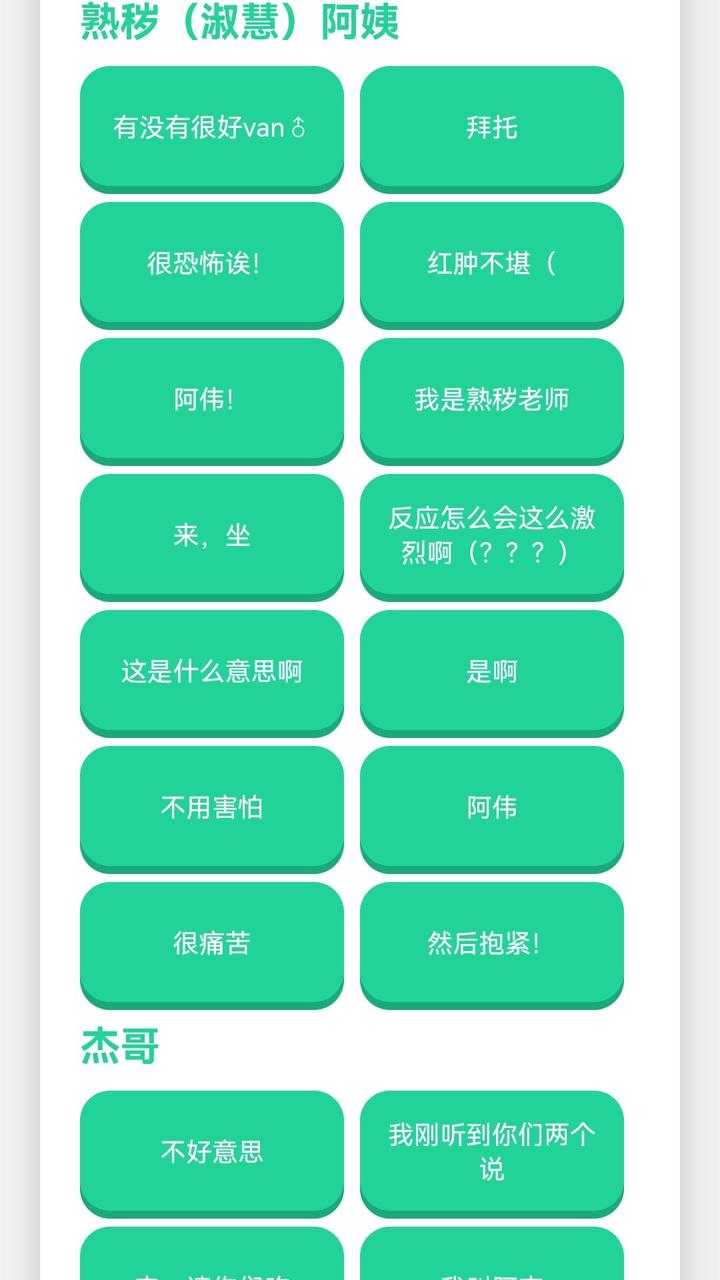The image size is (720, 1280).
Task: Tap 阿伟! with the exclamation mark
Action: pyautogui.click(x=211, y=399)
